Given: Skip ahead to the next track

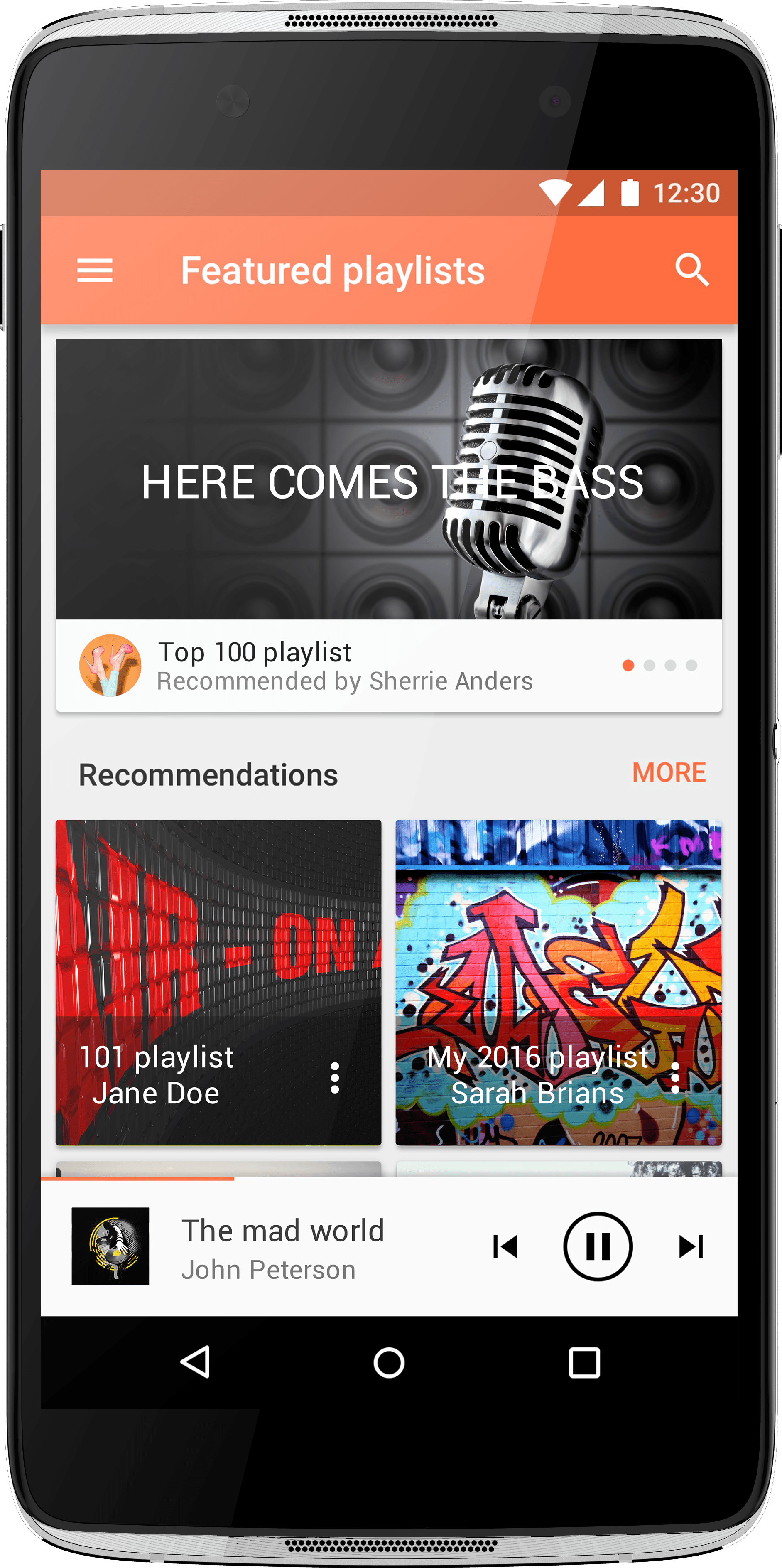Looking at the screenshot, I should pyautogui.click(x=691, y=1246).
